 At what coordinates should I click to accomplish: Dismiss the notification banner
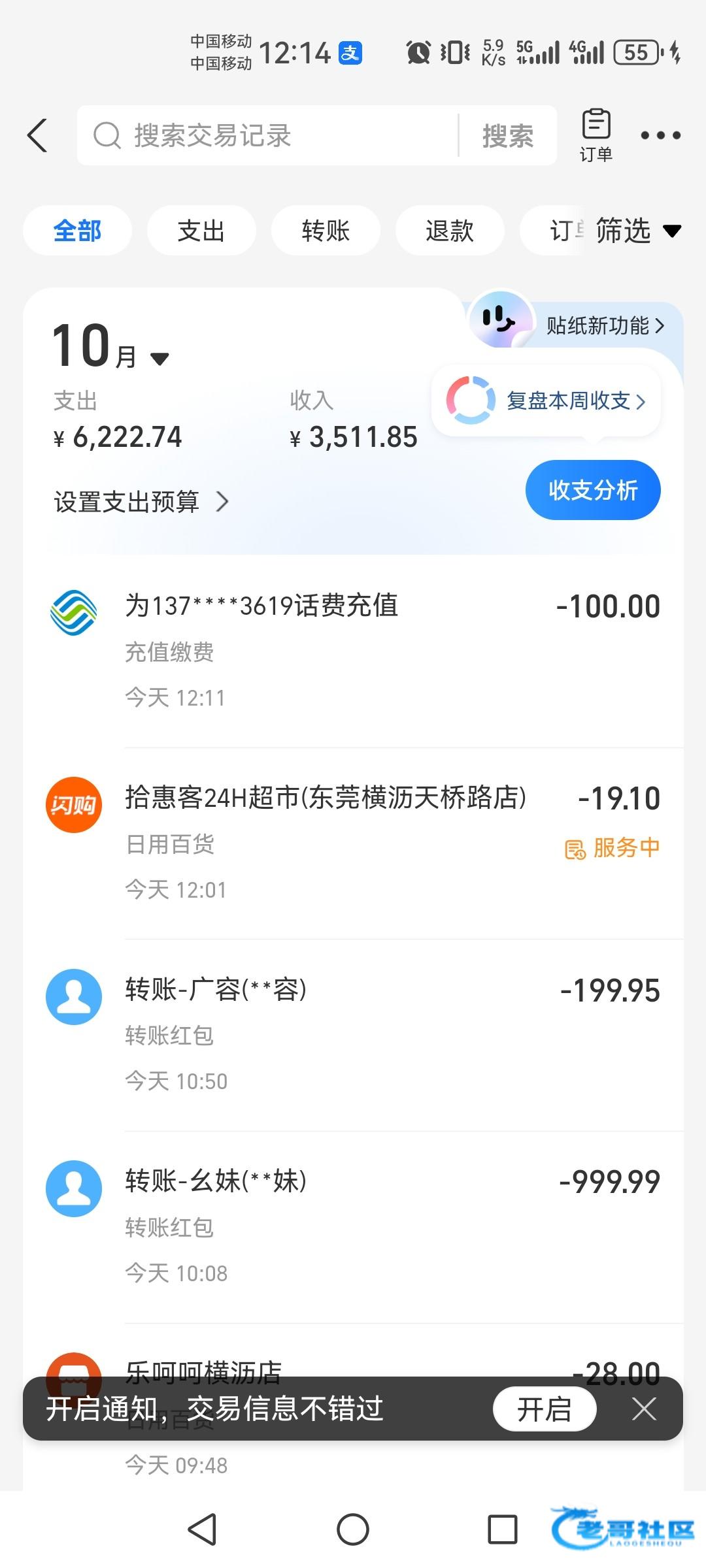point(644,1409)
